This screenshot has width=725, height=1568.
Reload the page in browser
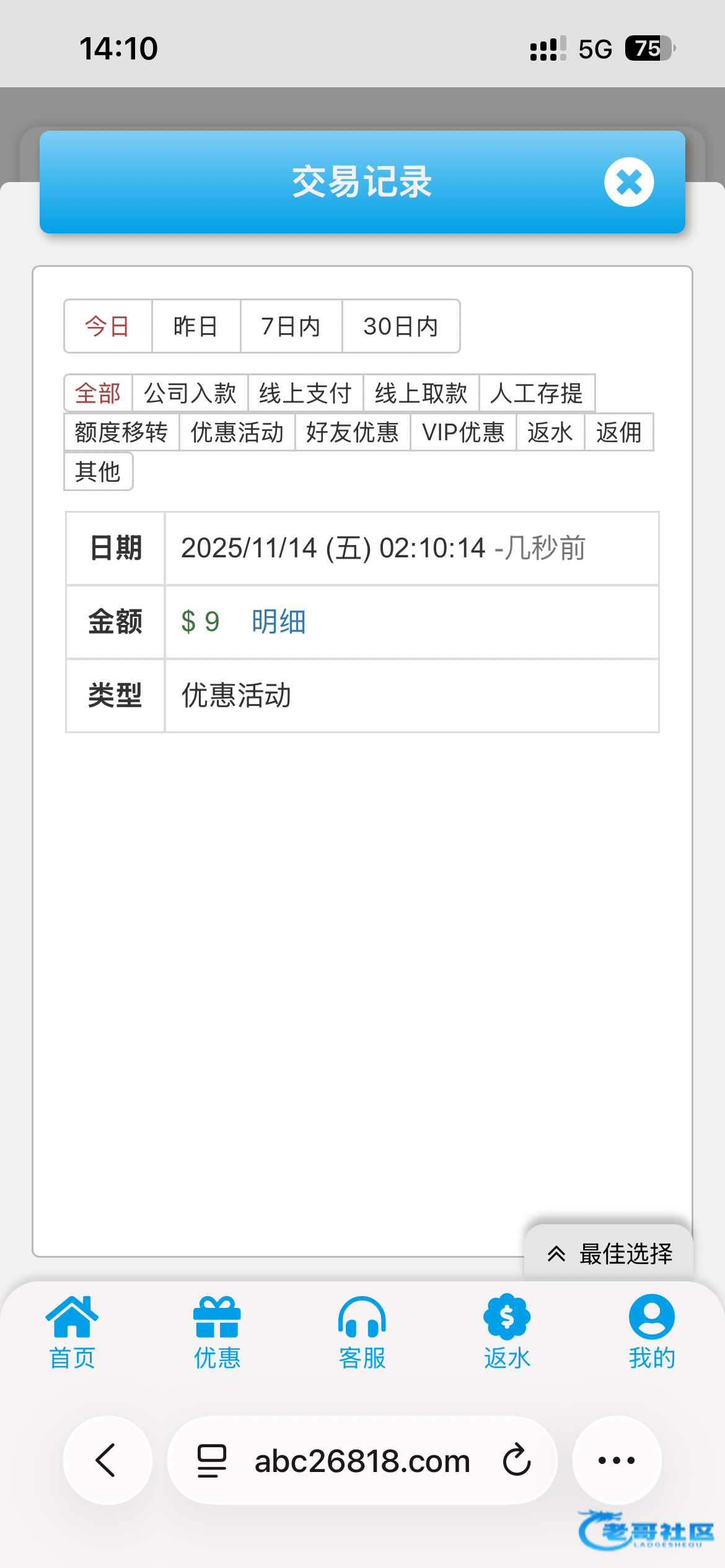(517, 1460)
